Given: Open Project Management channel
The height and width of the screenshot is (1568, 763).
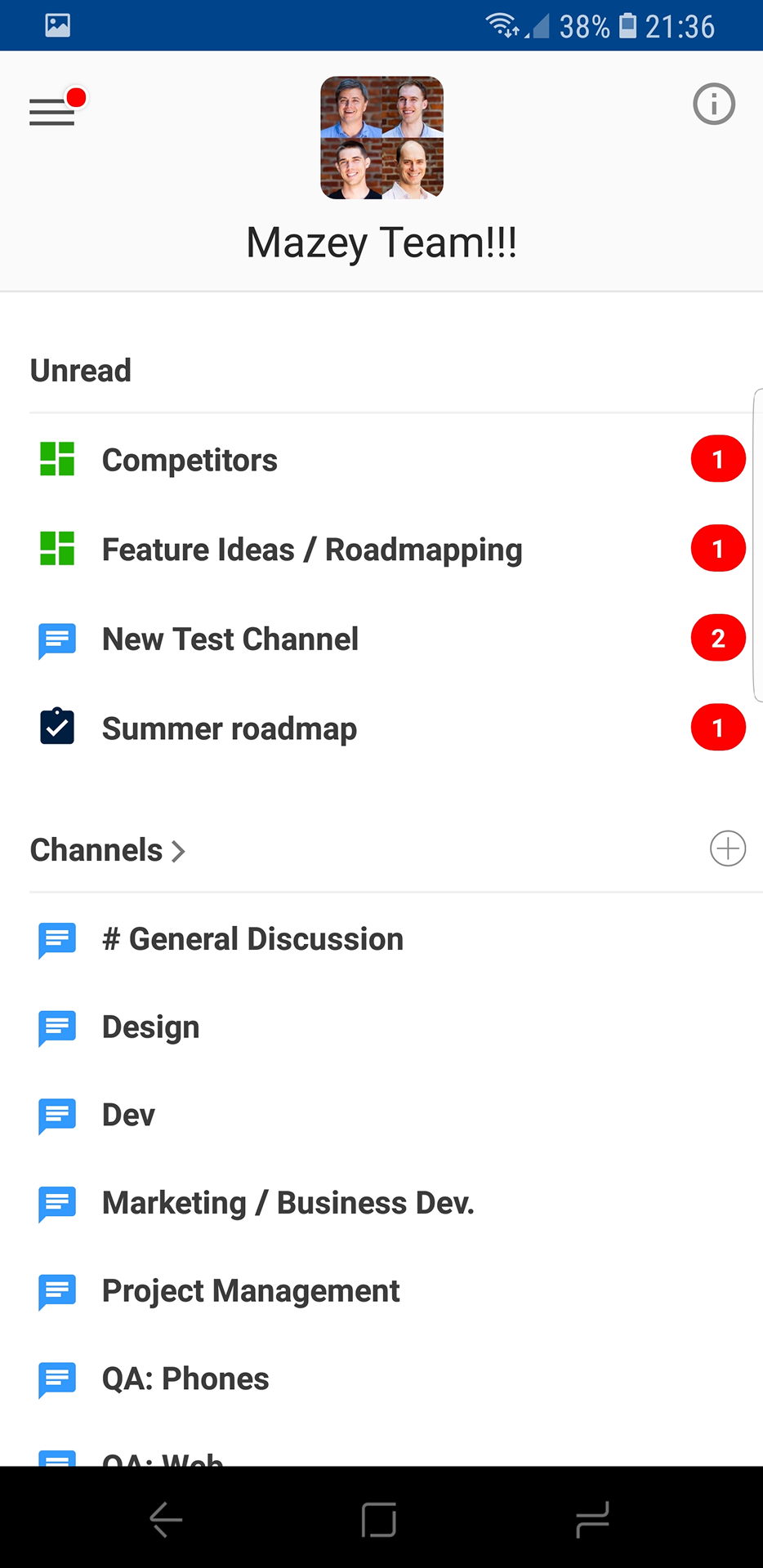Looking at the screenshot, I should pyautogui.click(x=381, y=1290).
